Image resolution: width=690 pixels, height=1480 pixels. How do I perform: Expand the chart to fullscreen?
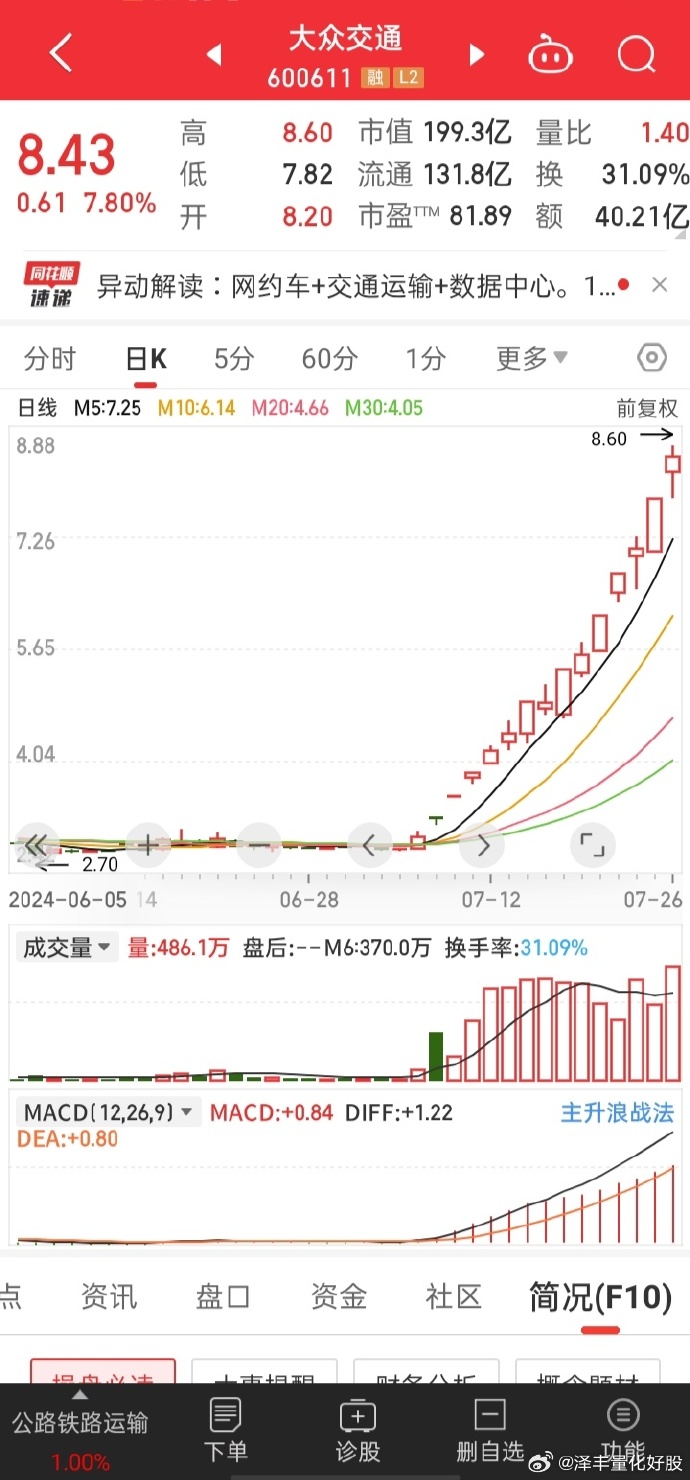pos(592,845)
